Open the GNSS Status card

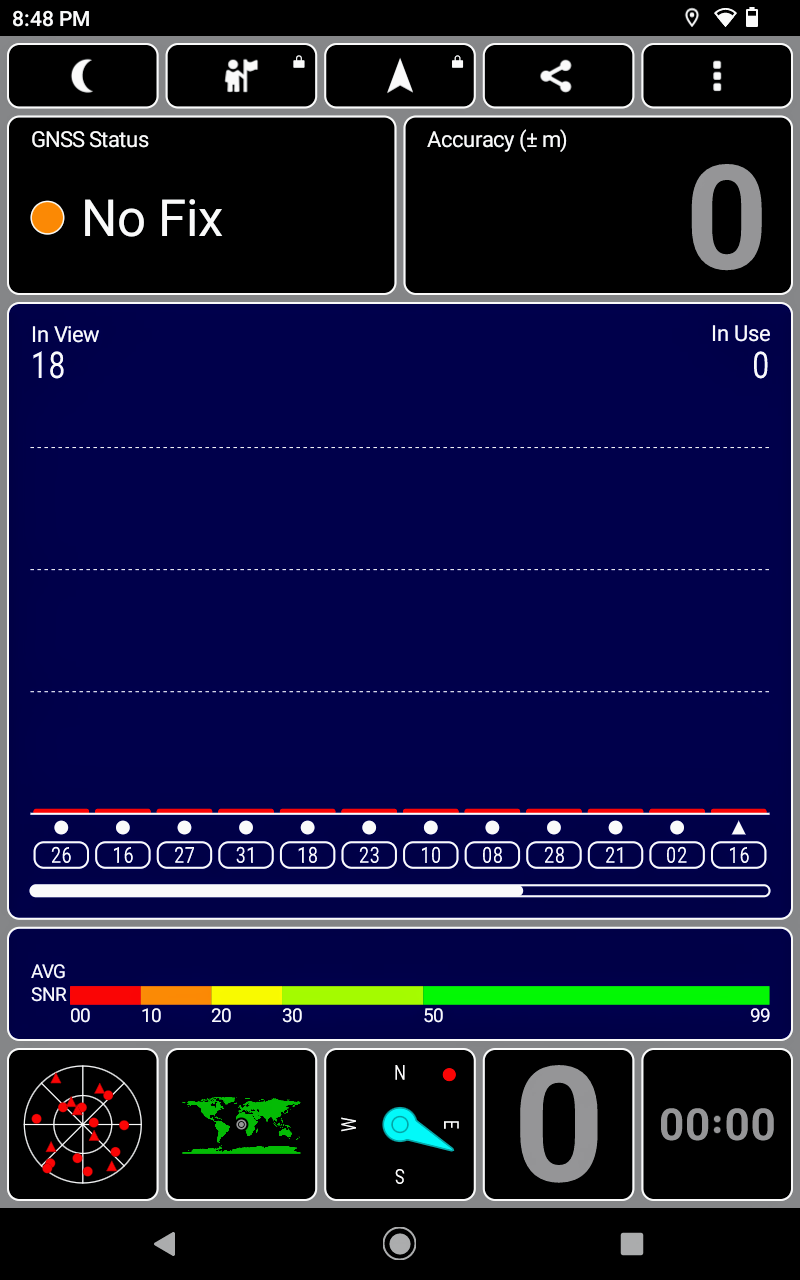coord(202,205)
